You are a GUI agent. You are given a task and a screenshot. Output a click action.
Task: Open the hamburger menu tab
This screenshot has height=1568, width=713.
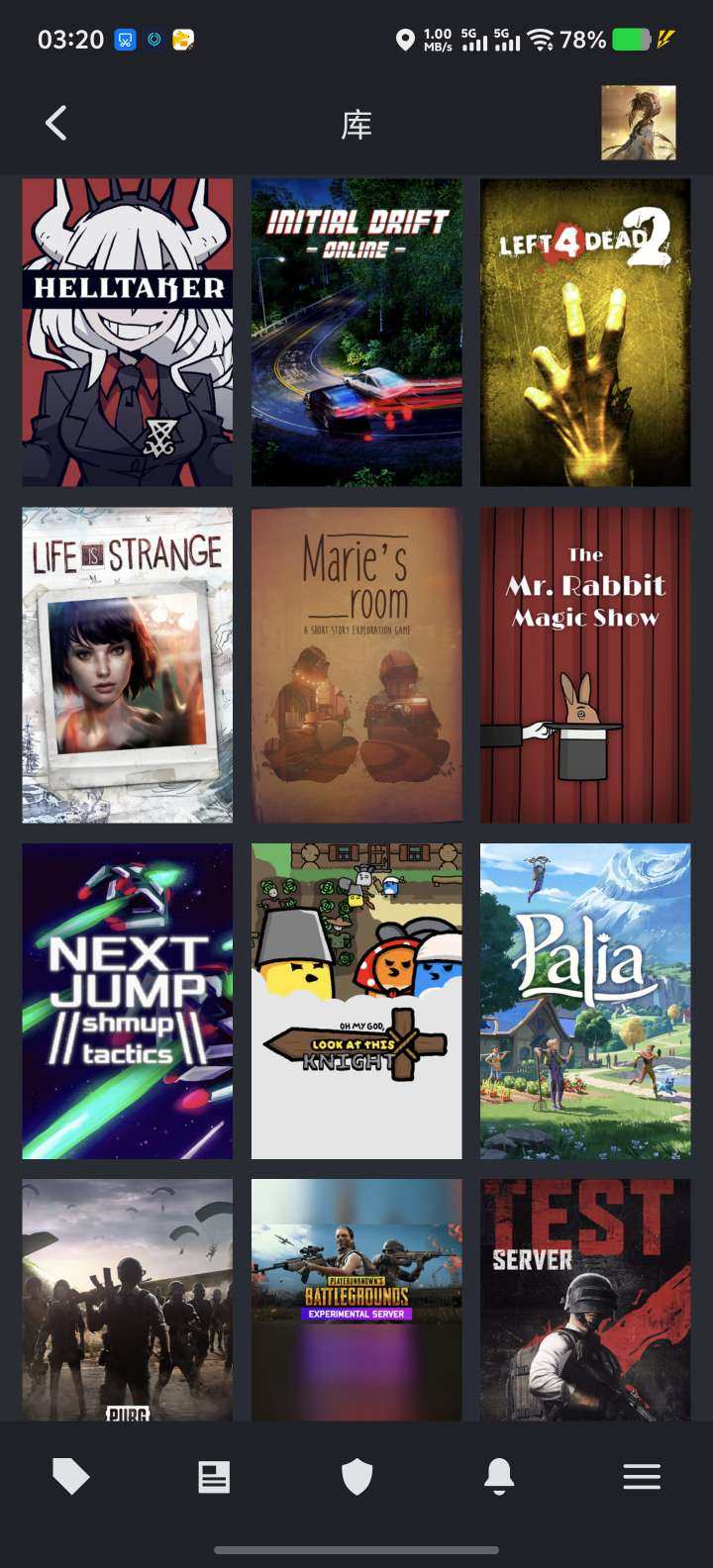pos(642,1477)
